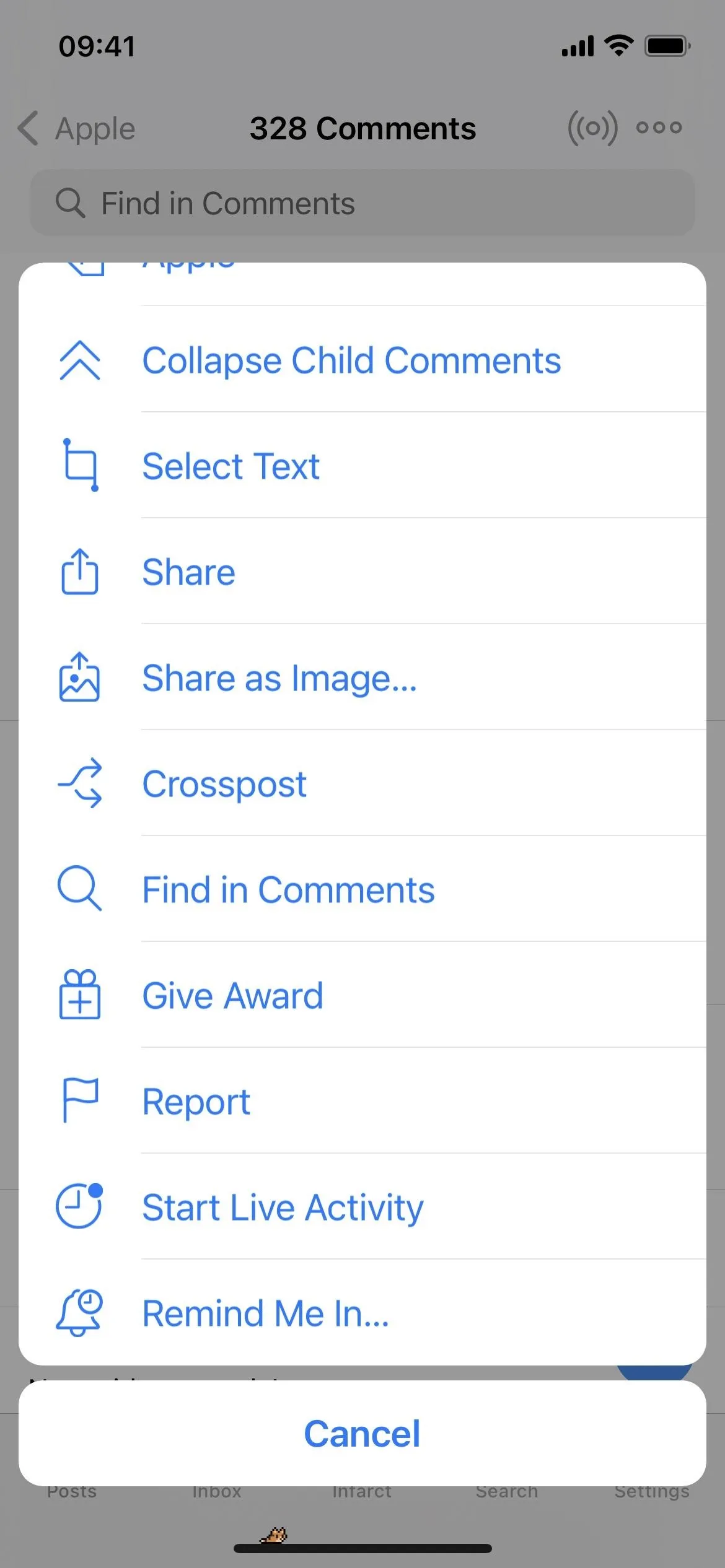Open Share as Image…
Image resolution: width=725 pixels, height=1568 pixels.
(362, 677)
